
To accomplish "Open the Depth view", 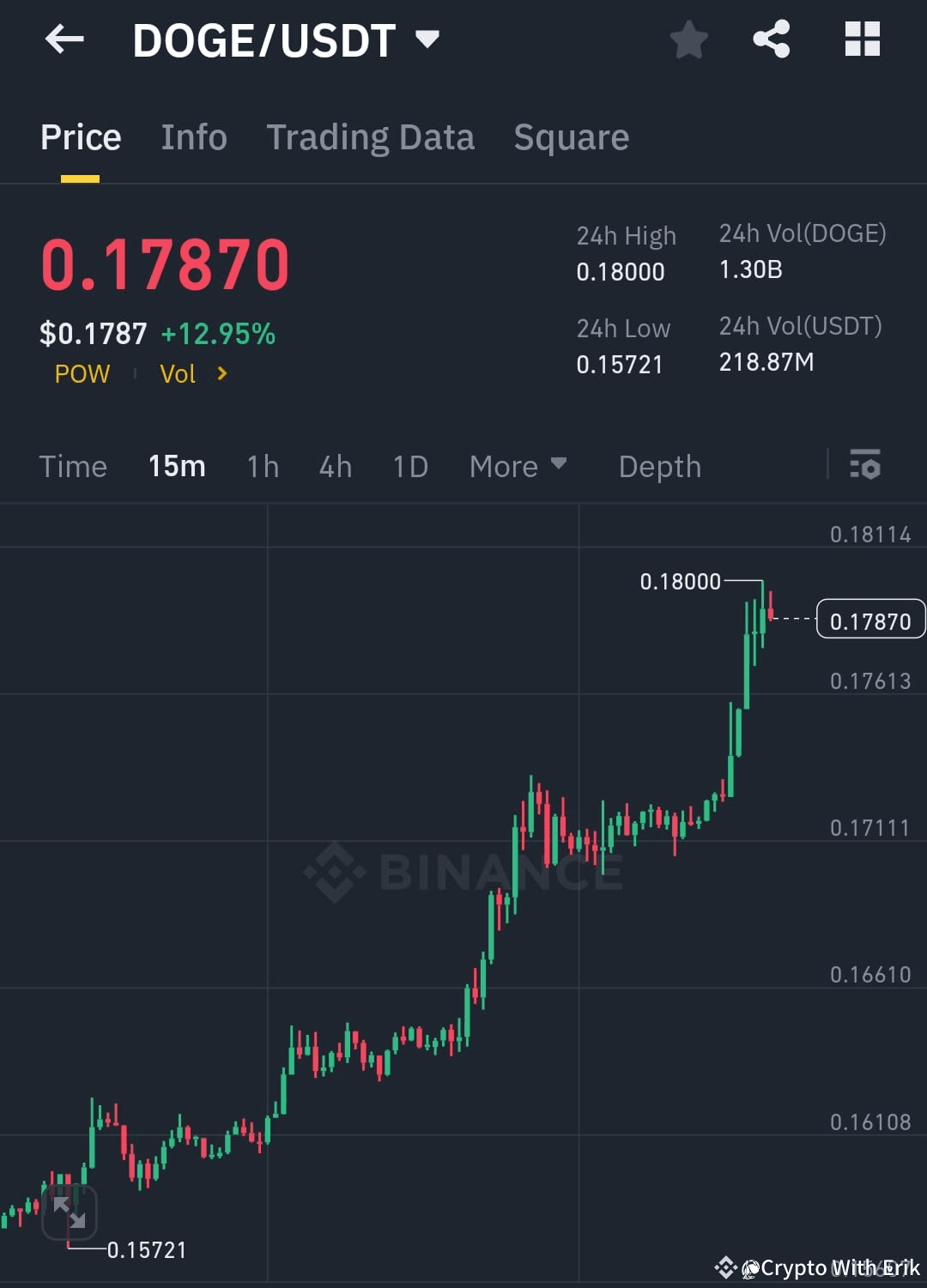I will [x=659, y=466].
